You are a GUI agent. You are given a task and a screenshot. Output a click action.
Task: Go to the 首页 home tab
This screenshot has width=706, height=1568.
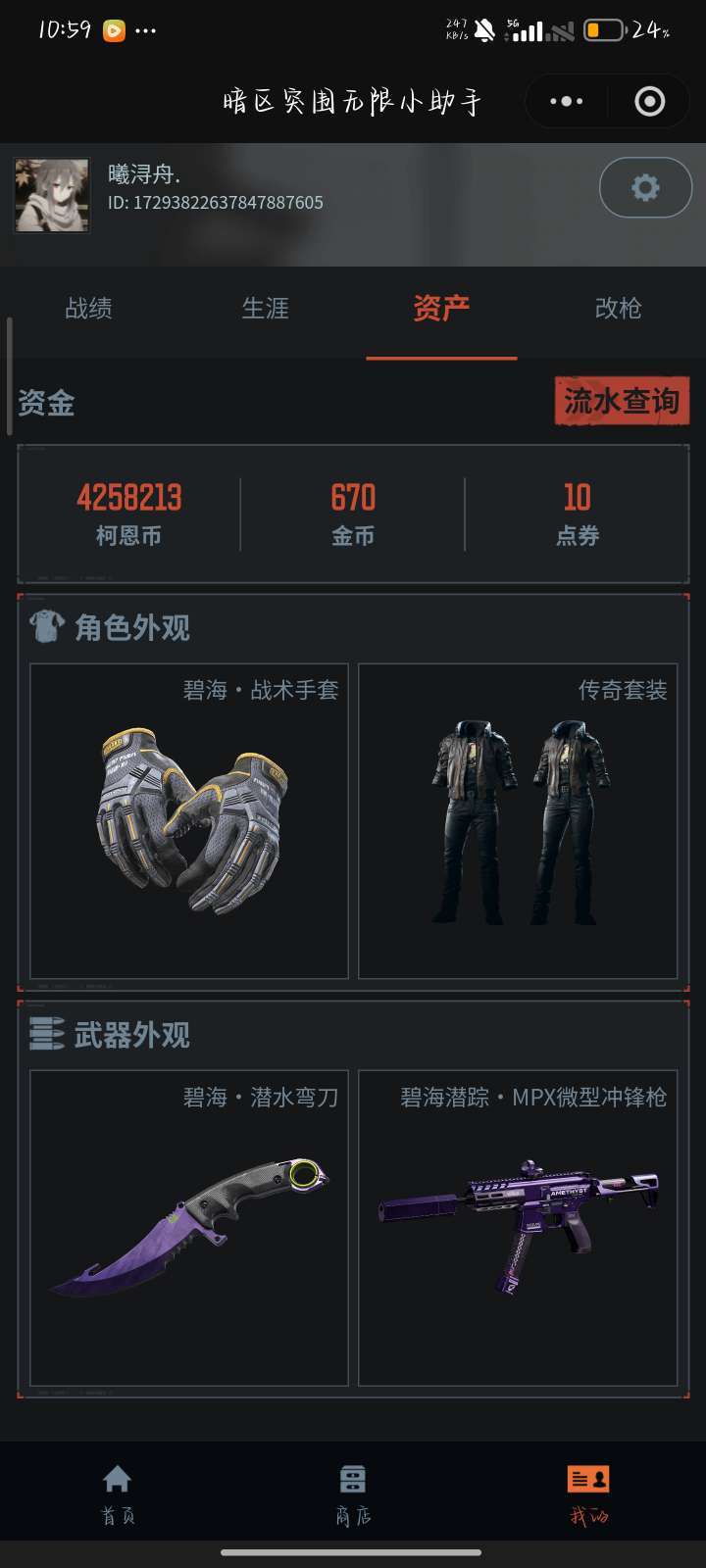point(118,1494)
